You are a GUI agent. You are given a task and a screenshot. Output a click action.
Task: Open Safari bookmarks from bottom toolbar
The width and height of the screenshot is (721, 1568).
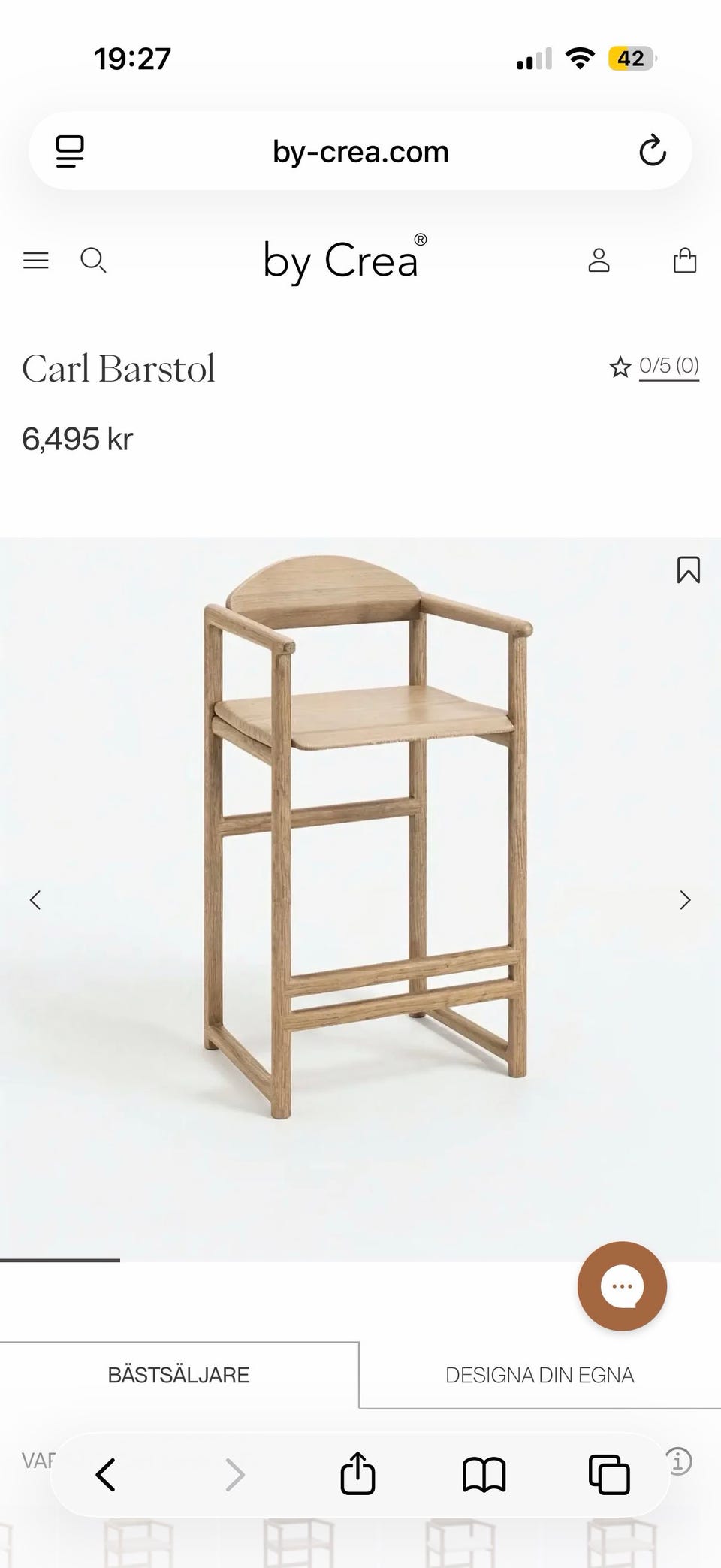pyautogui.click(x=484, y=1474)
